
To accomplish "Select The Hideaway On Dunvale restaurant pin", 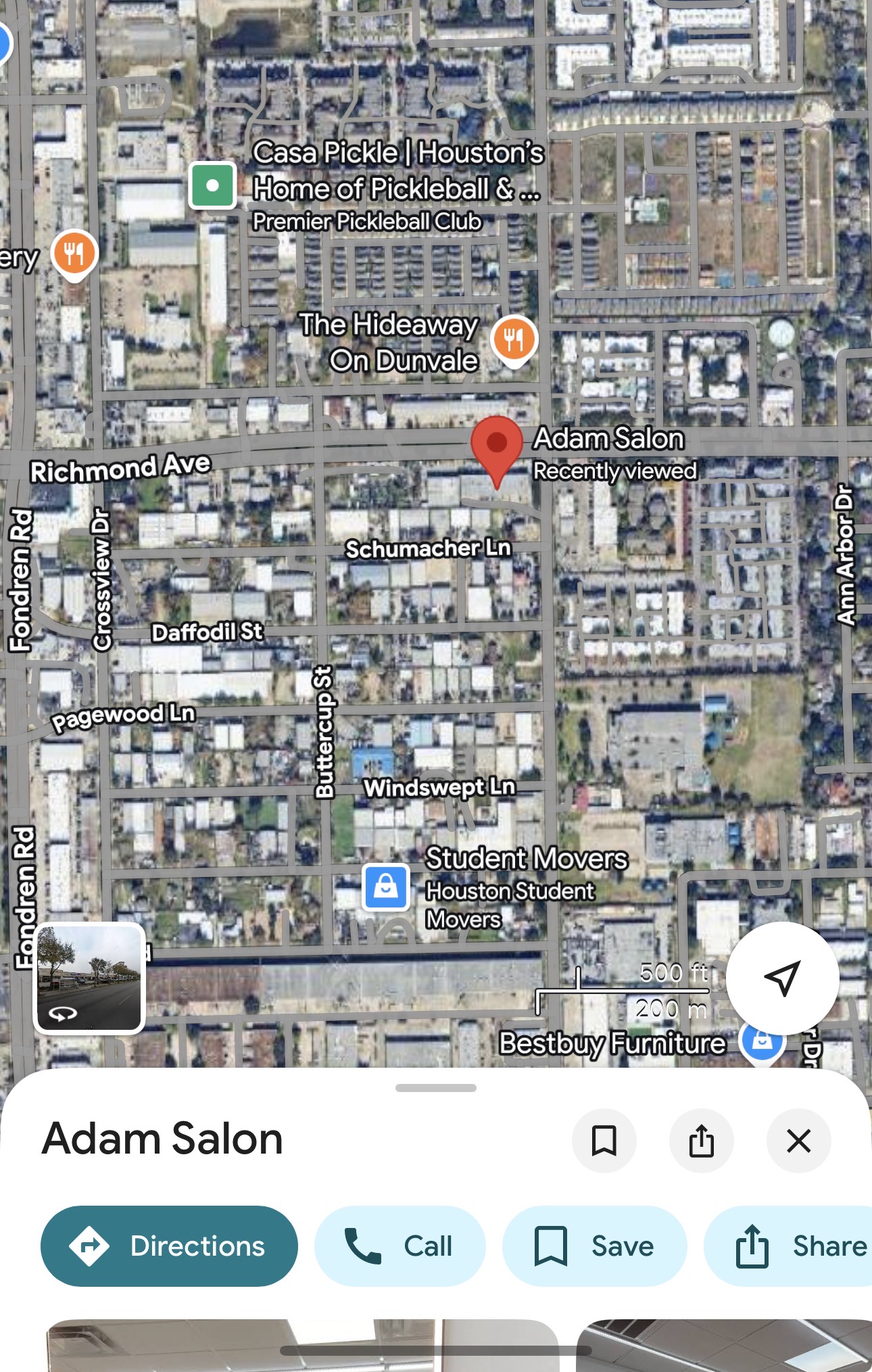I will tap(514, 339).
